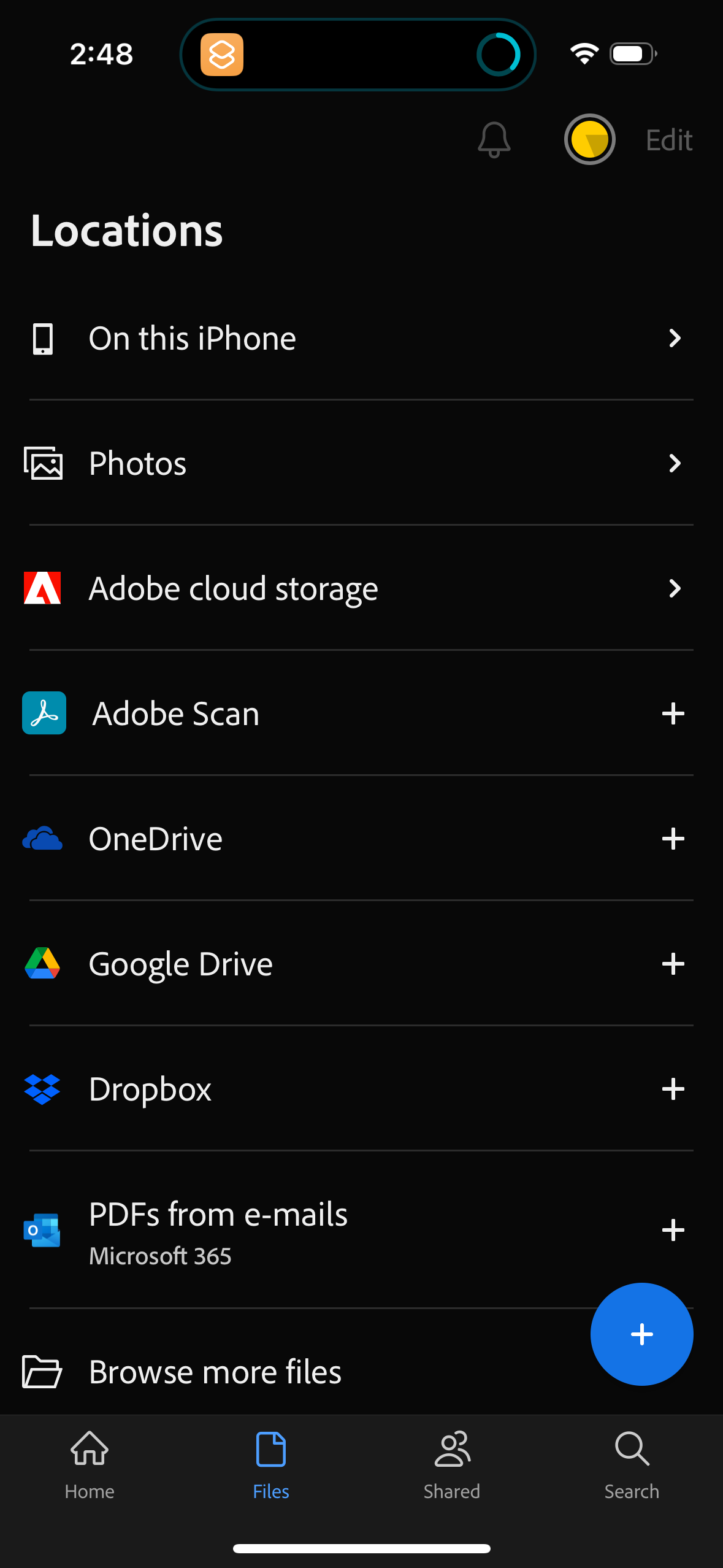Screen dimensions: 723x1568
Task: Select Browse more files
Action: coord(215,1372)
